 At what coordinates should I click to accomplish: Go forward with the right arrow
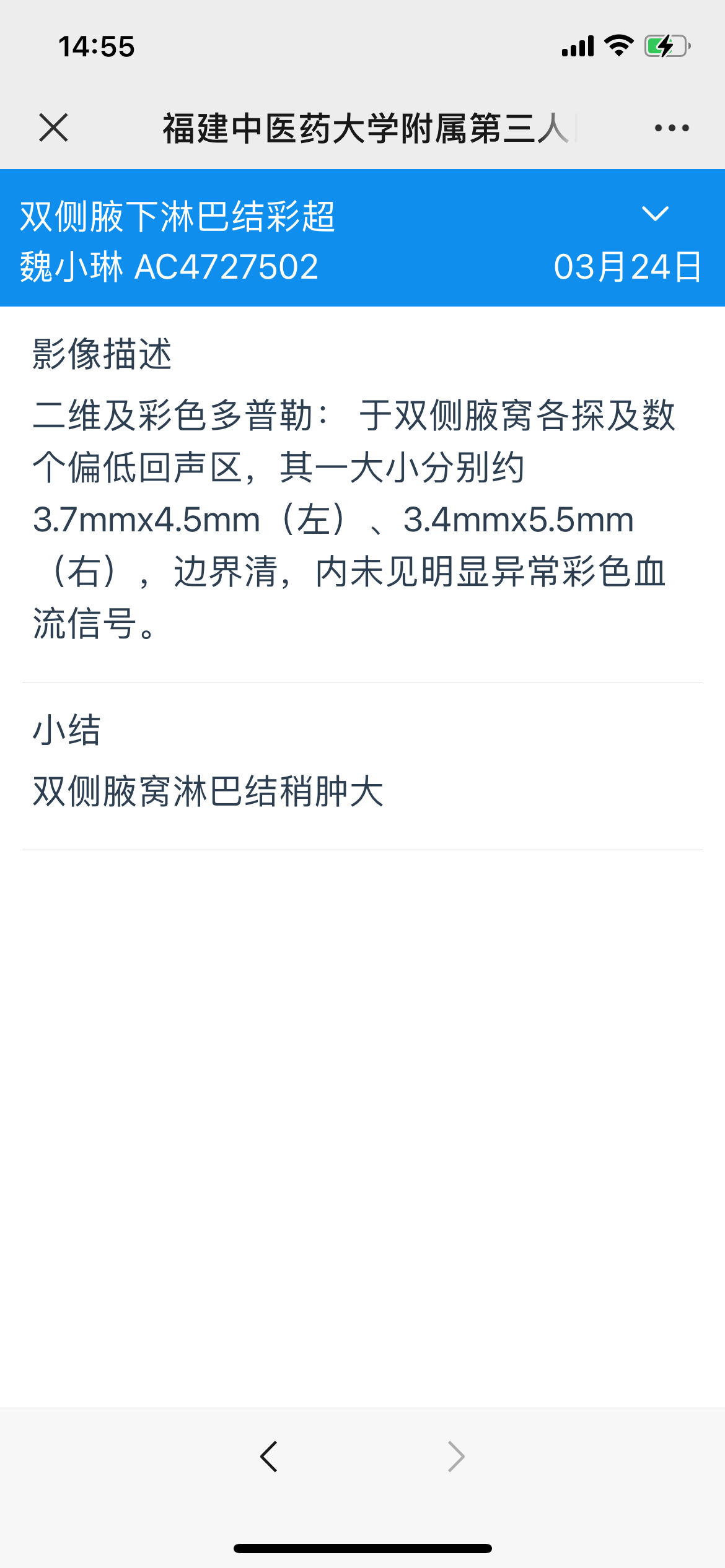456,1457
